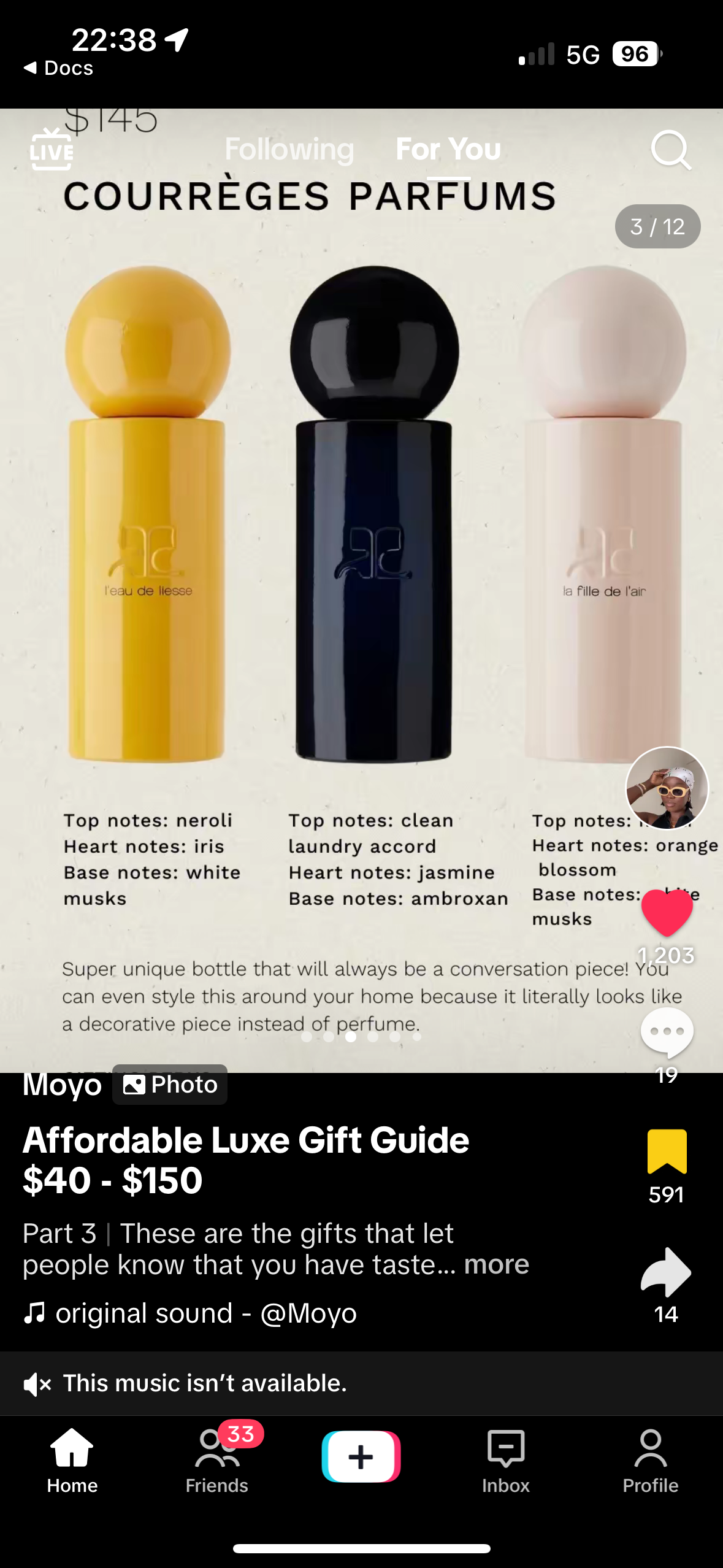Open Moyo's profile picture

coord(667,788)
